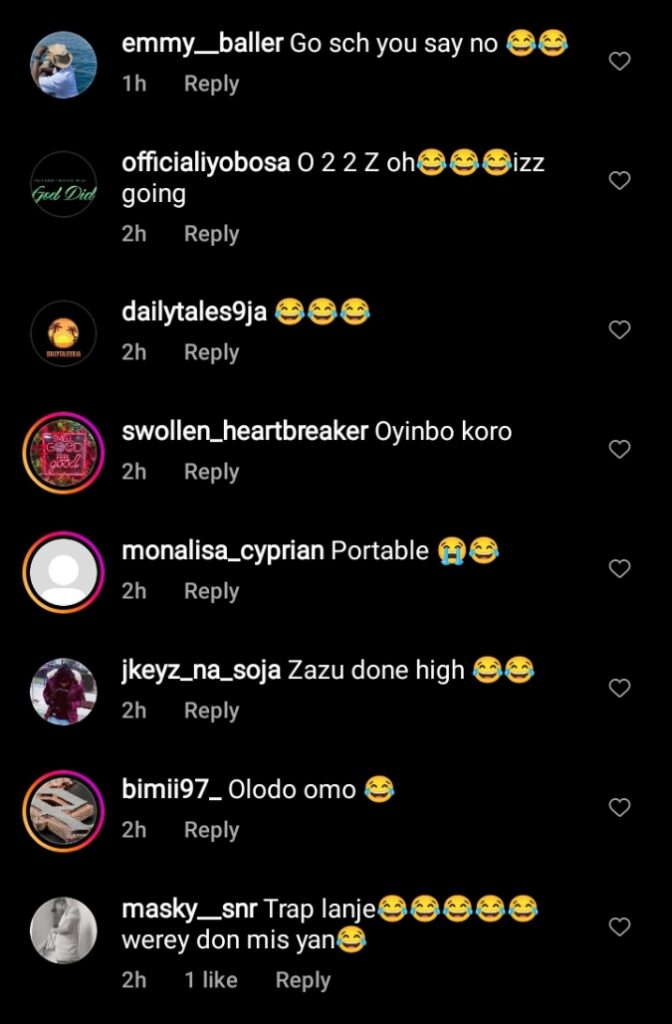This screenshot has width=672, height=1024.
Task: Like jkeyz_na_soja's Zazu comment
Action: (x=620, y=688)
